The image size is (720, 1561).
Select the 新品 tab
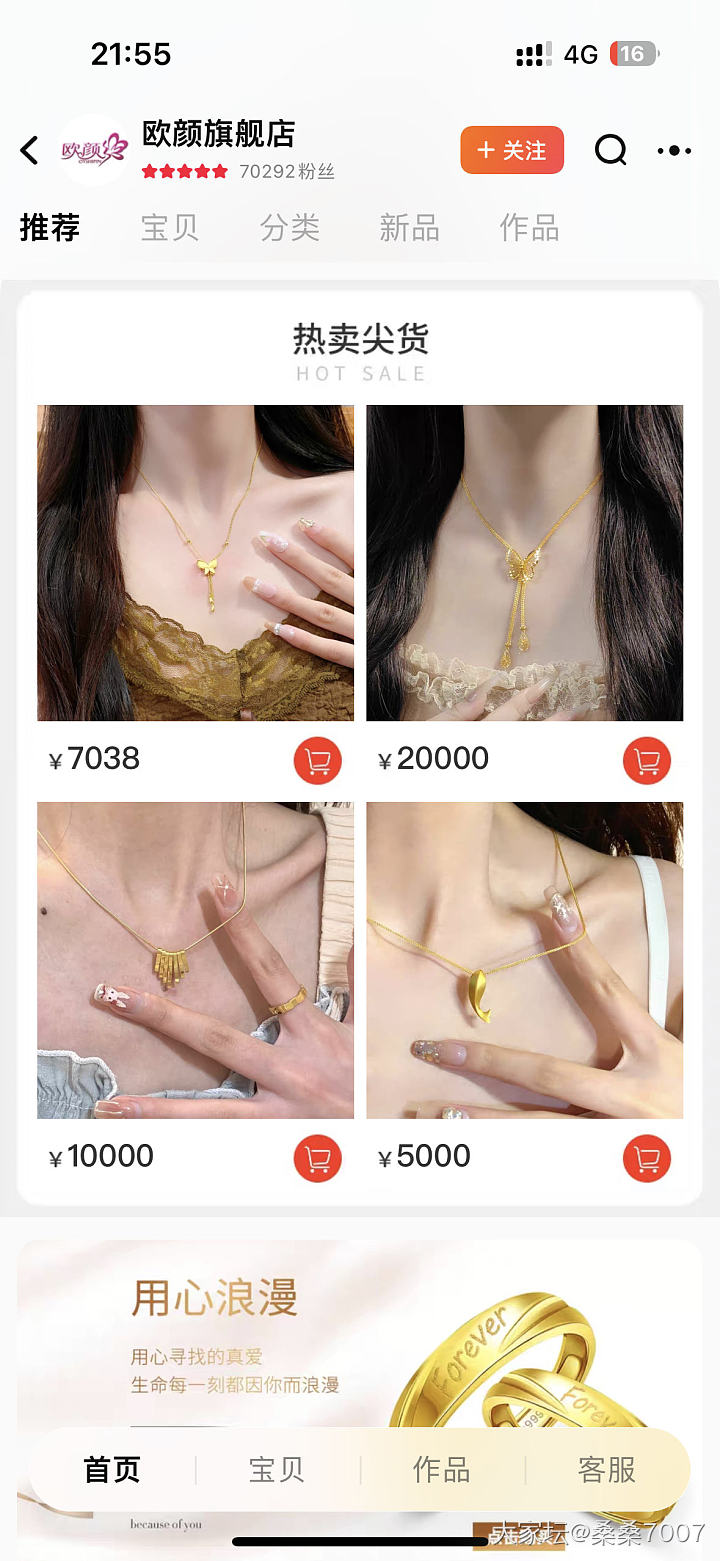click(410, 228)
